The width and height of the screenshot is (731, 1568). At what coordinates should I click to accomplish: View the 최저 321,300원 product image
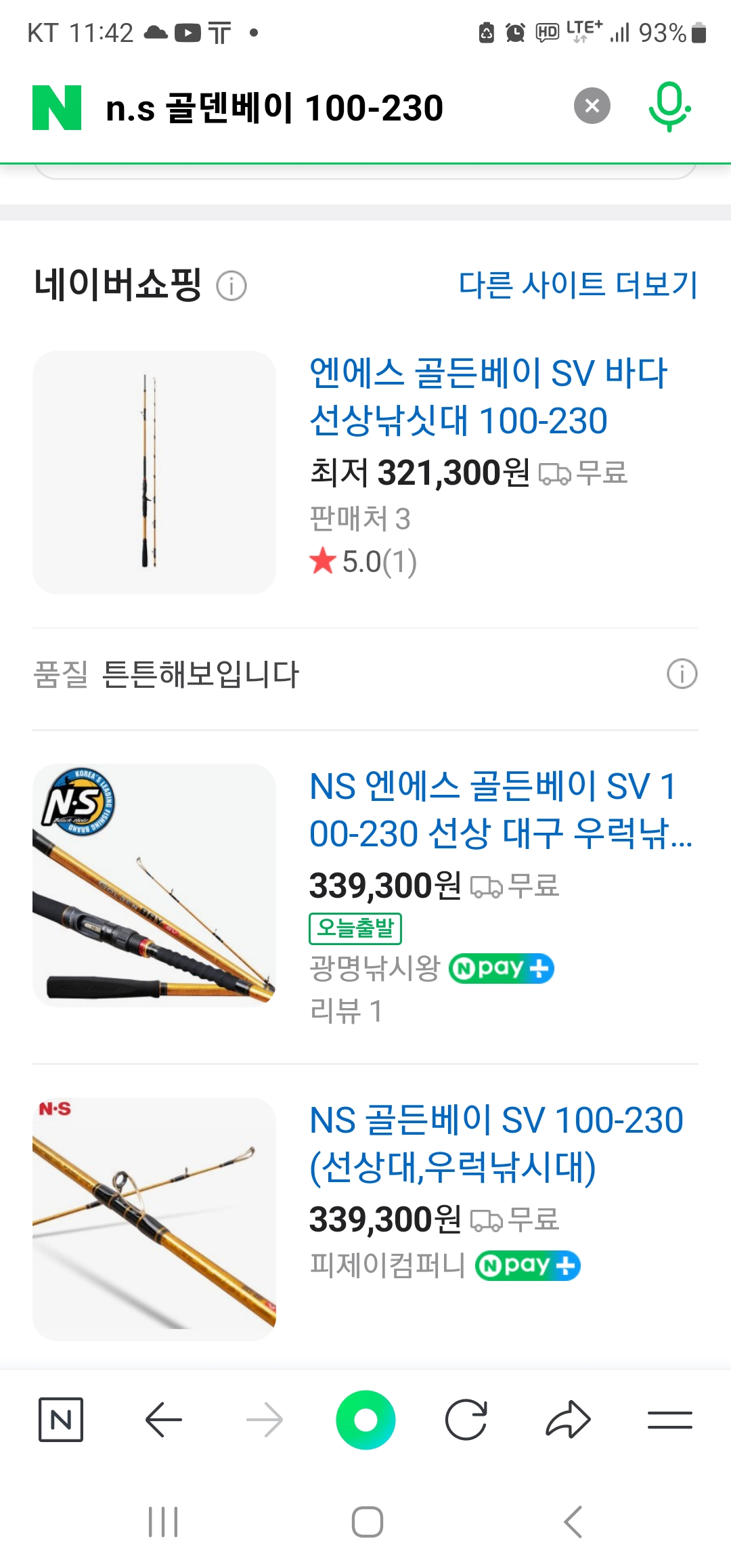(x=154, y=472)
